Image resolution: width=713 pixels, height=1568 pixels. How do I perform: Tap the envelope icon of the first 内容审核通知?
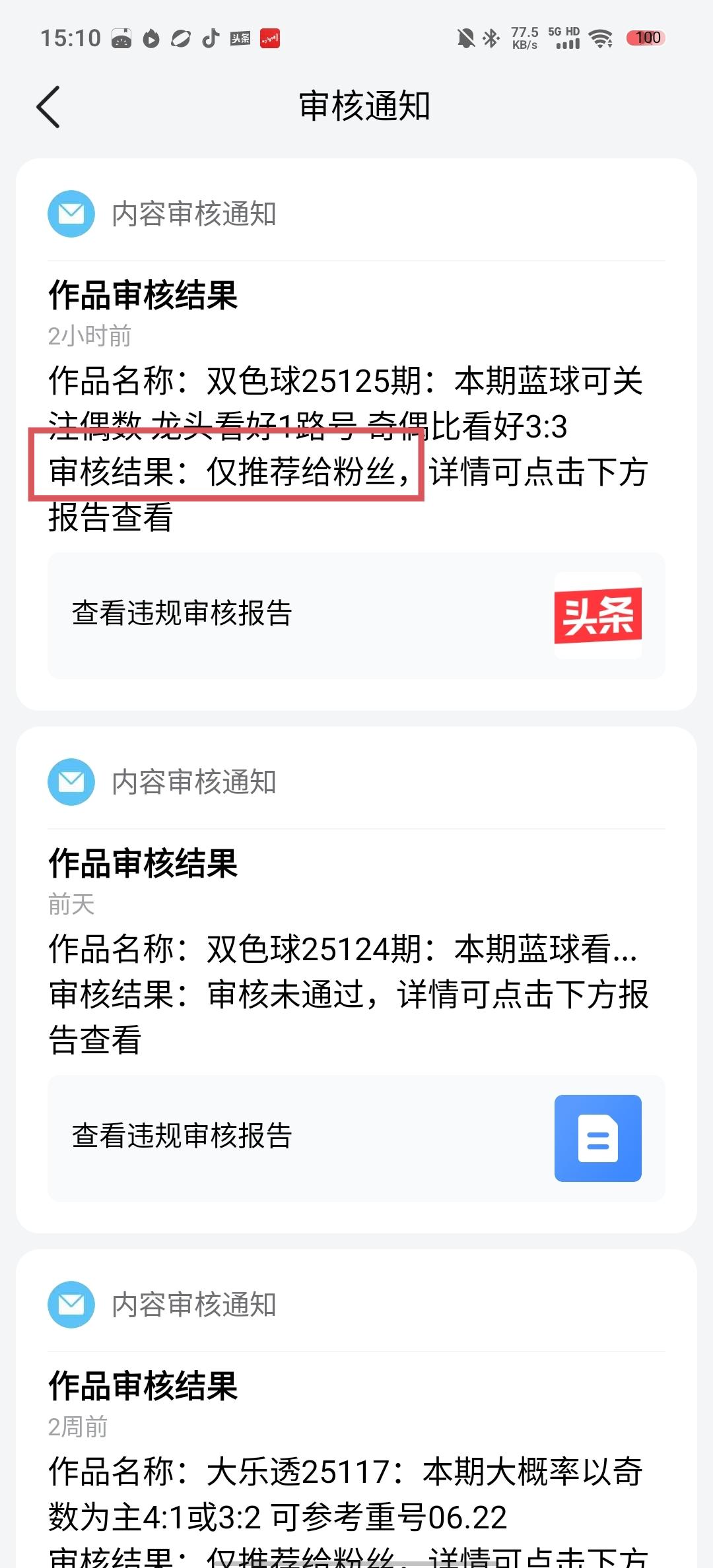71,213
